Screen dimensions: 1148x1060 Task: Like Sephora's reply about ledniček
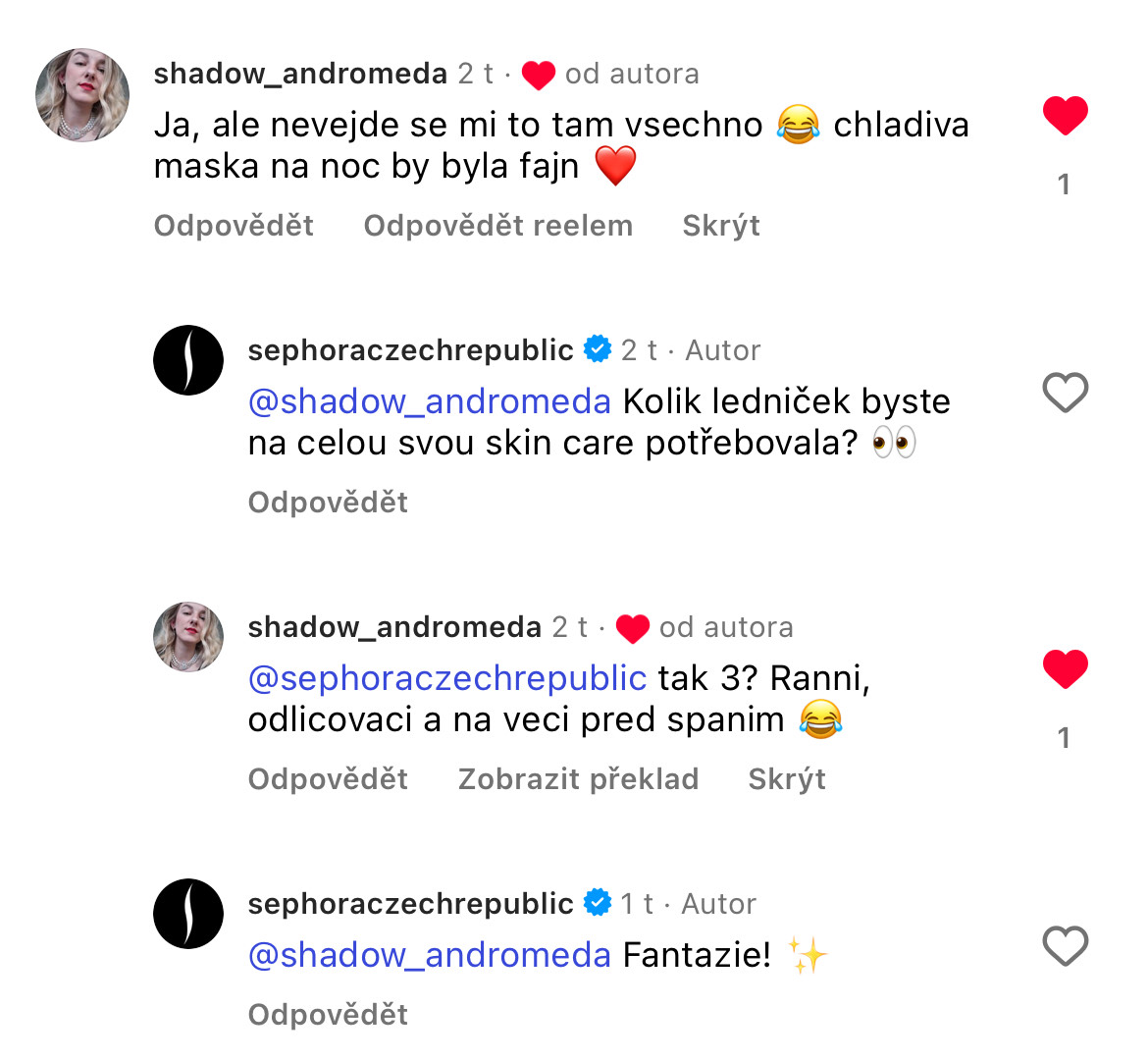tap(1065, 393)
